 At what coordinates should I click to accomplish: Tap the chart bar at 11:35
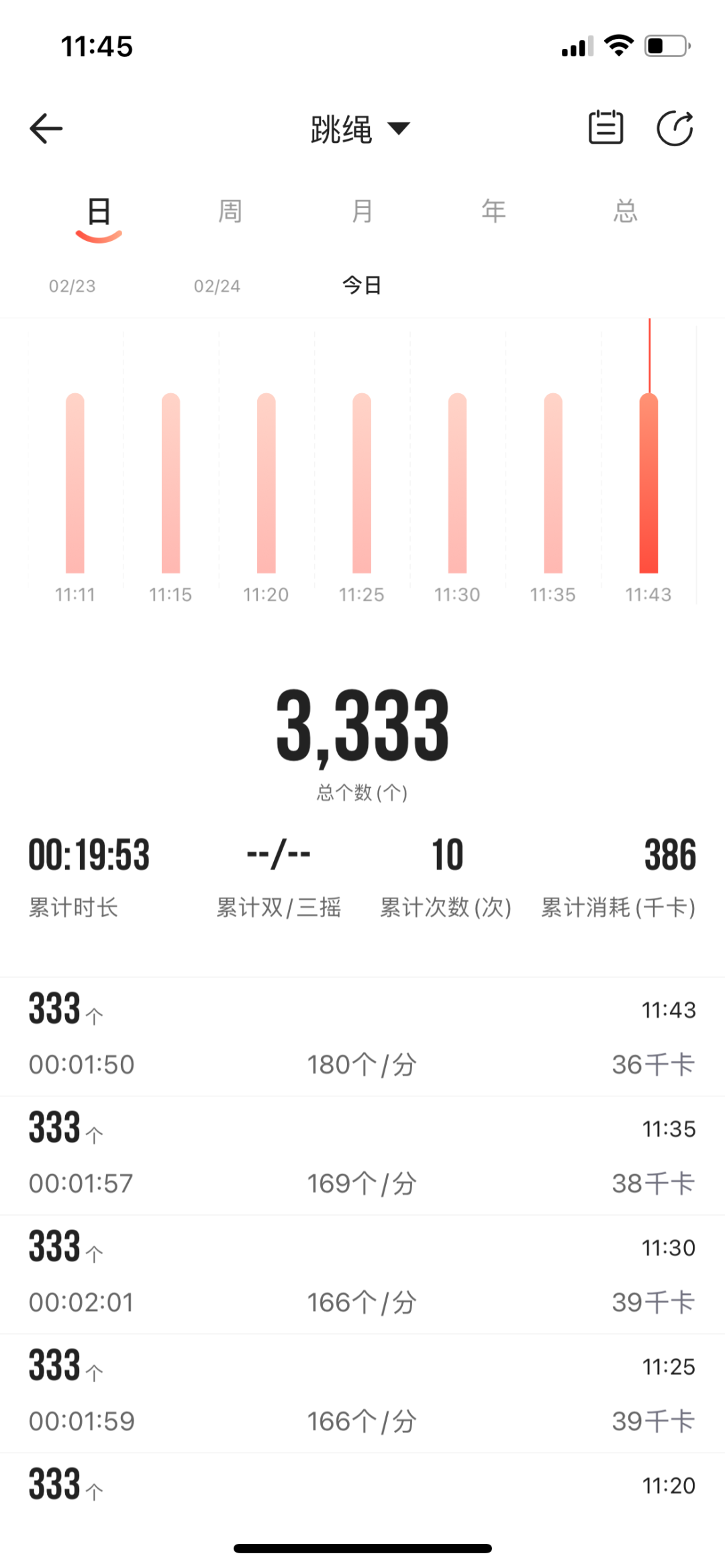pyautogui.click(x=553, y=483)
